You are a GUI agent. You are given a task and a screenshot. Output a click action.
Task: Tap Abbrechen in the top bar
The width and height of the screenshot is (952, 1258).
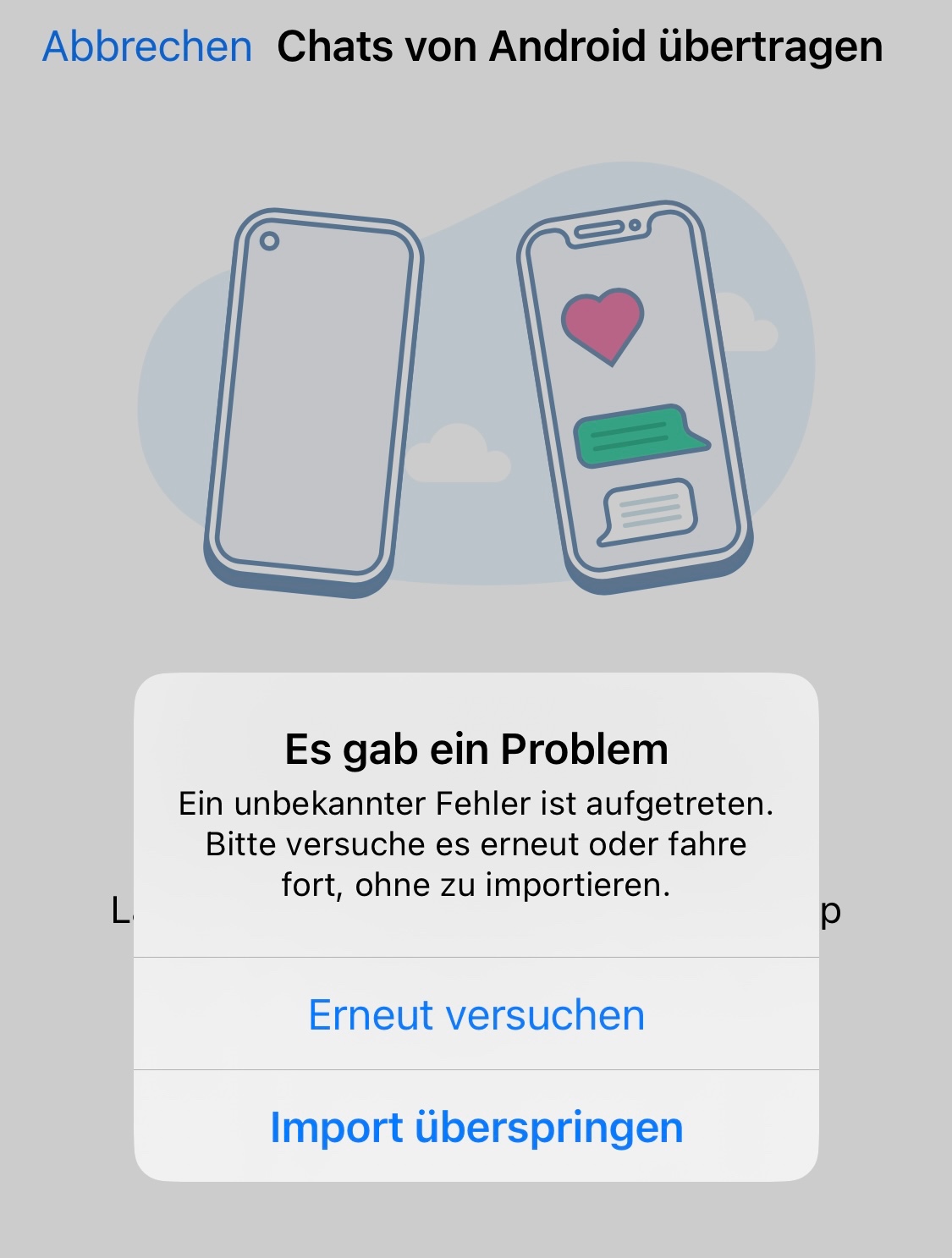[147, 47]
